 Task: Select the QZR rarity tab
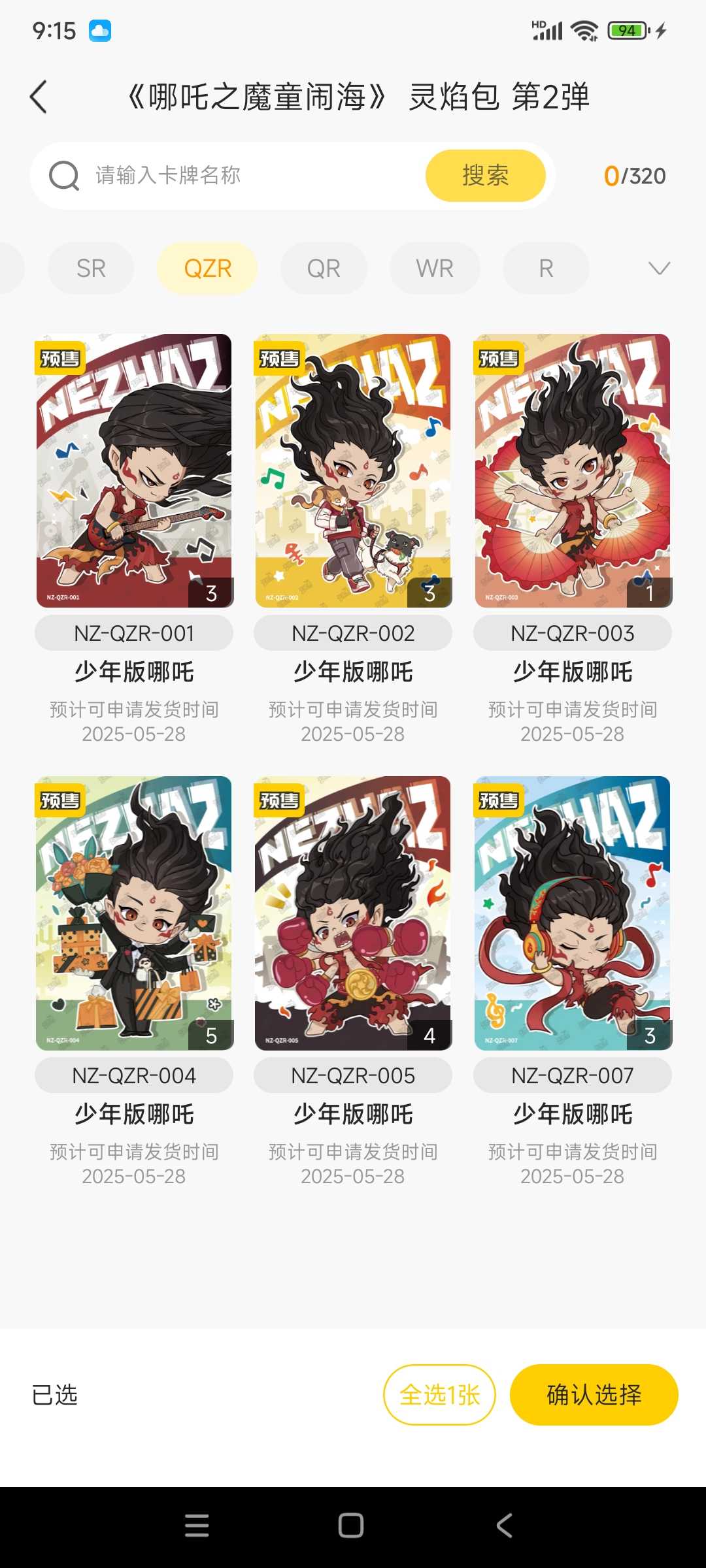tap(207, 269)
